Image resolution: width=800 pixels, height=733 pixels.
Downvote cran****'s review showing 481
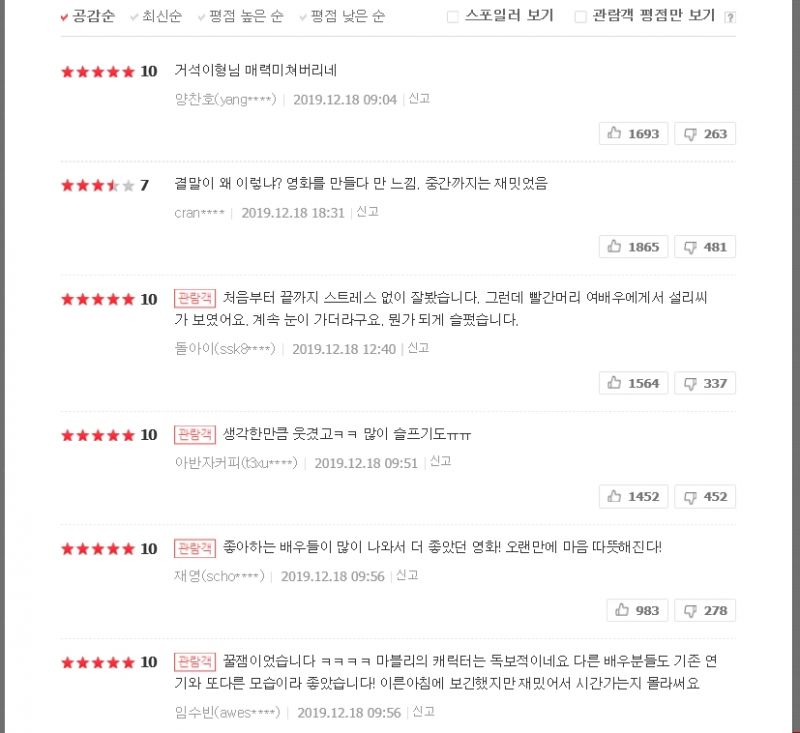[x=705, y=247]
